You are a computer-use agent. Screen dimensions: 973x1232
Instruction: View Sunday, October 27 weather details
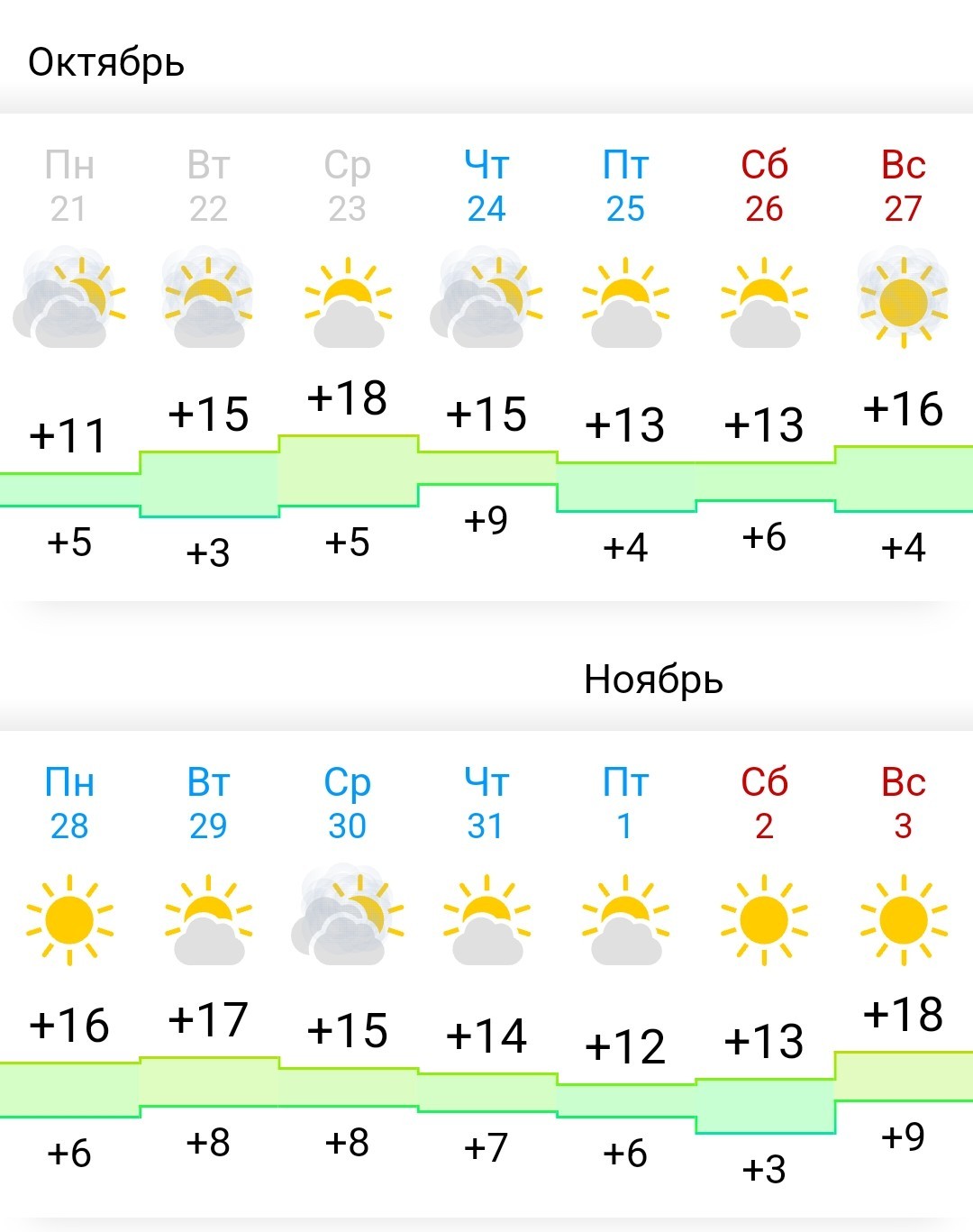(904, 356)
